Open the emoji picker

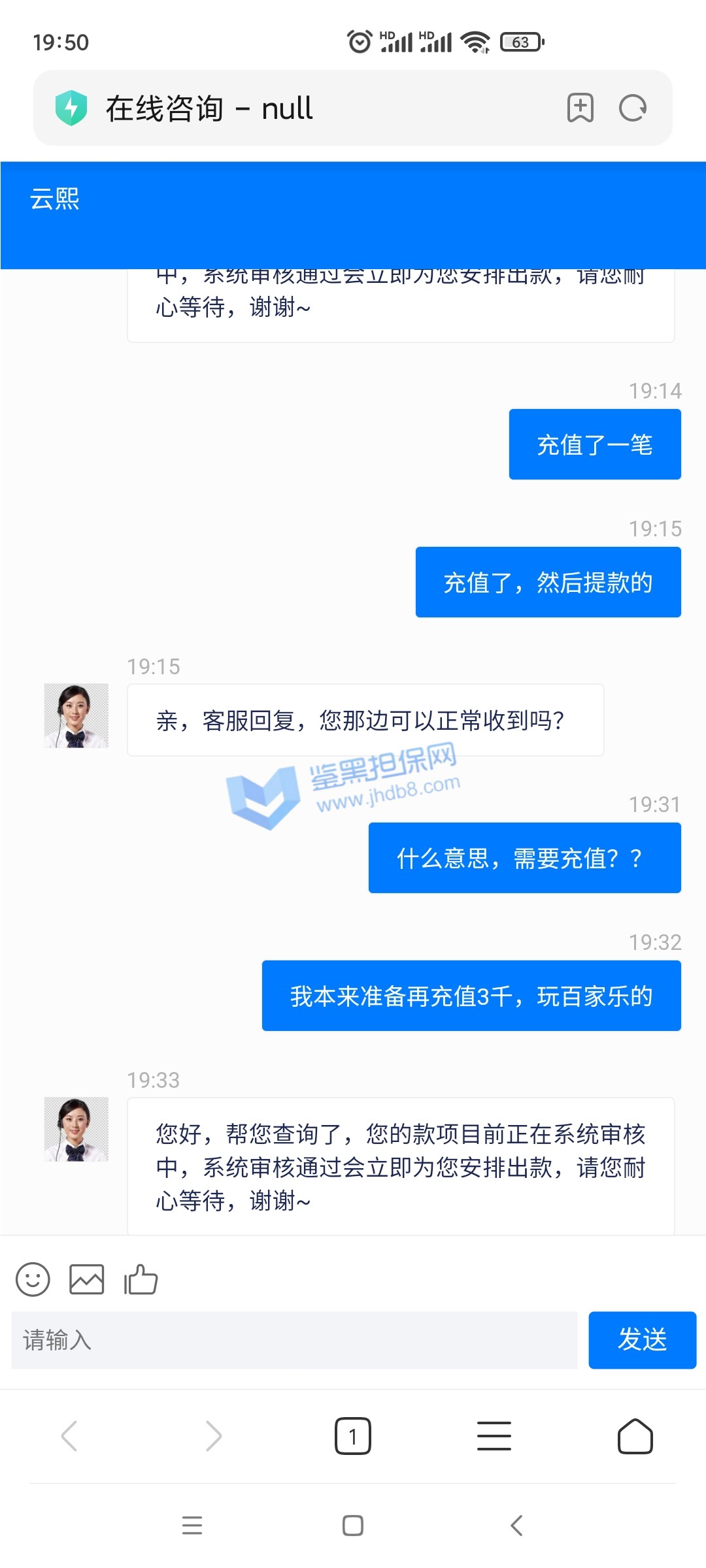(x=33, y=1279)
